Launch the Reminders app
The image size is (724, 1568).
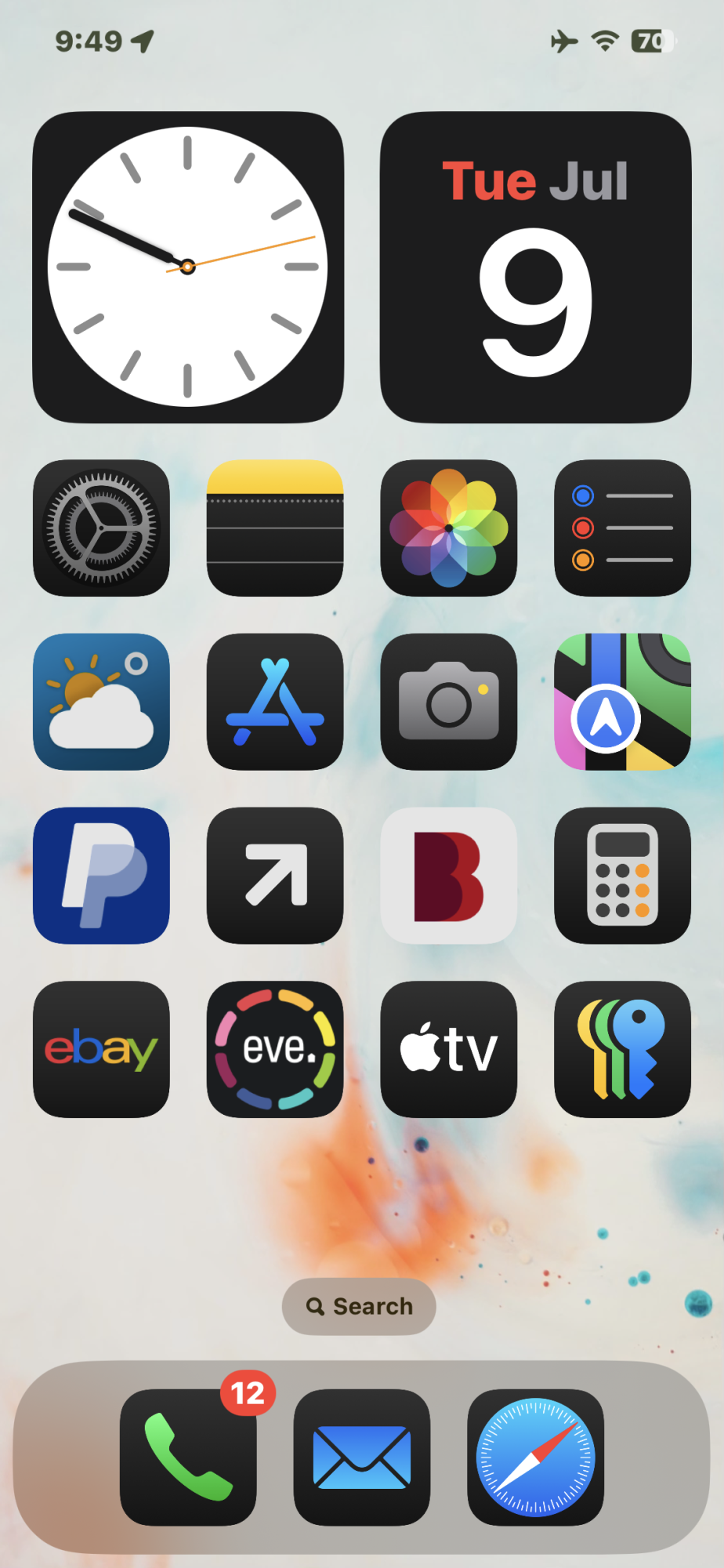(x=622, y=528)
